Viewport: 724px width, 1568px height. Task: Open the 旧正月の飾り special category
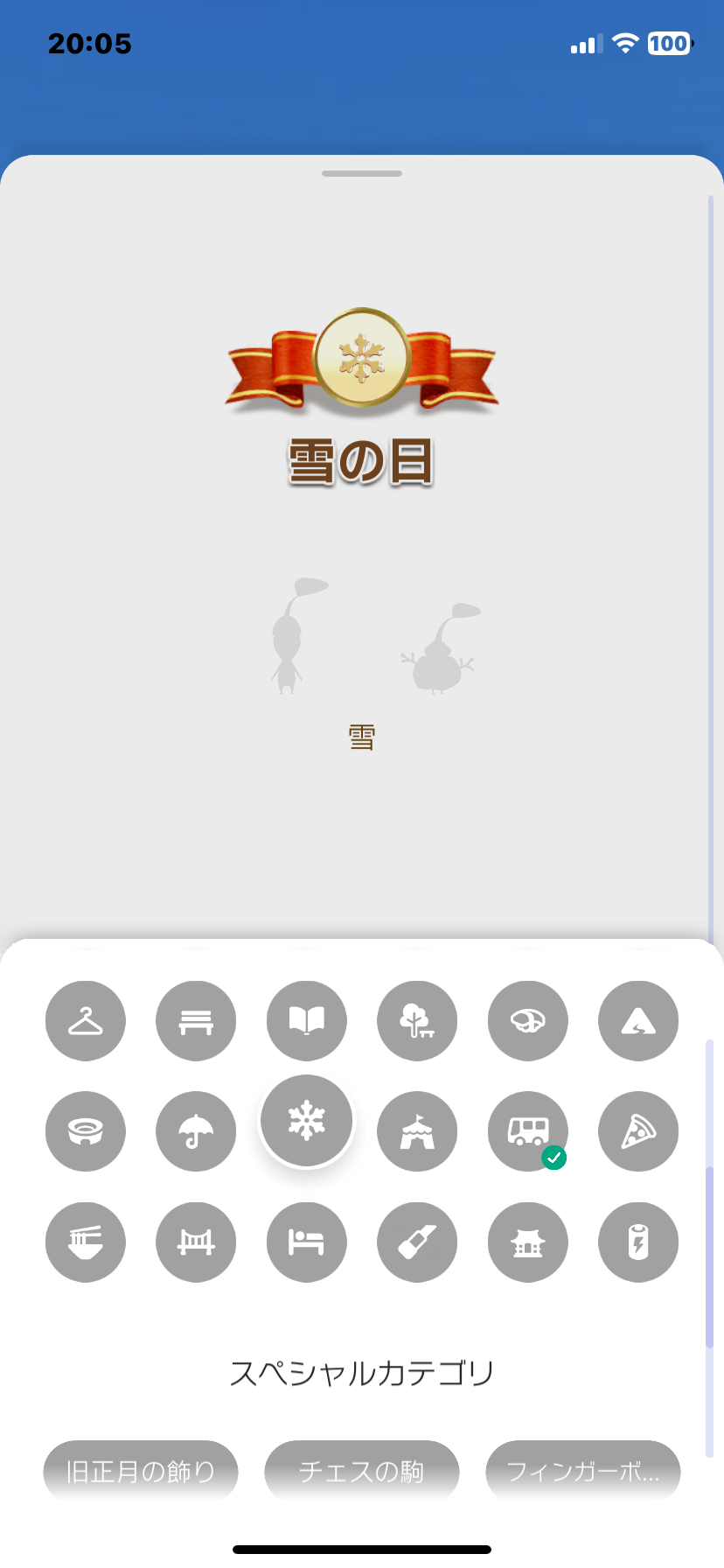[x=141, y=1472]
